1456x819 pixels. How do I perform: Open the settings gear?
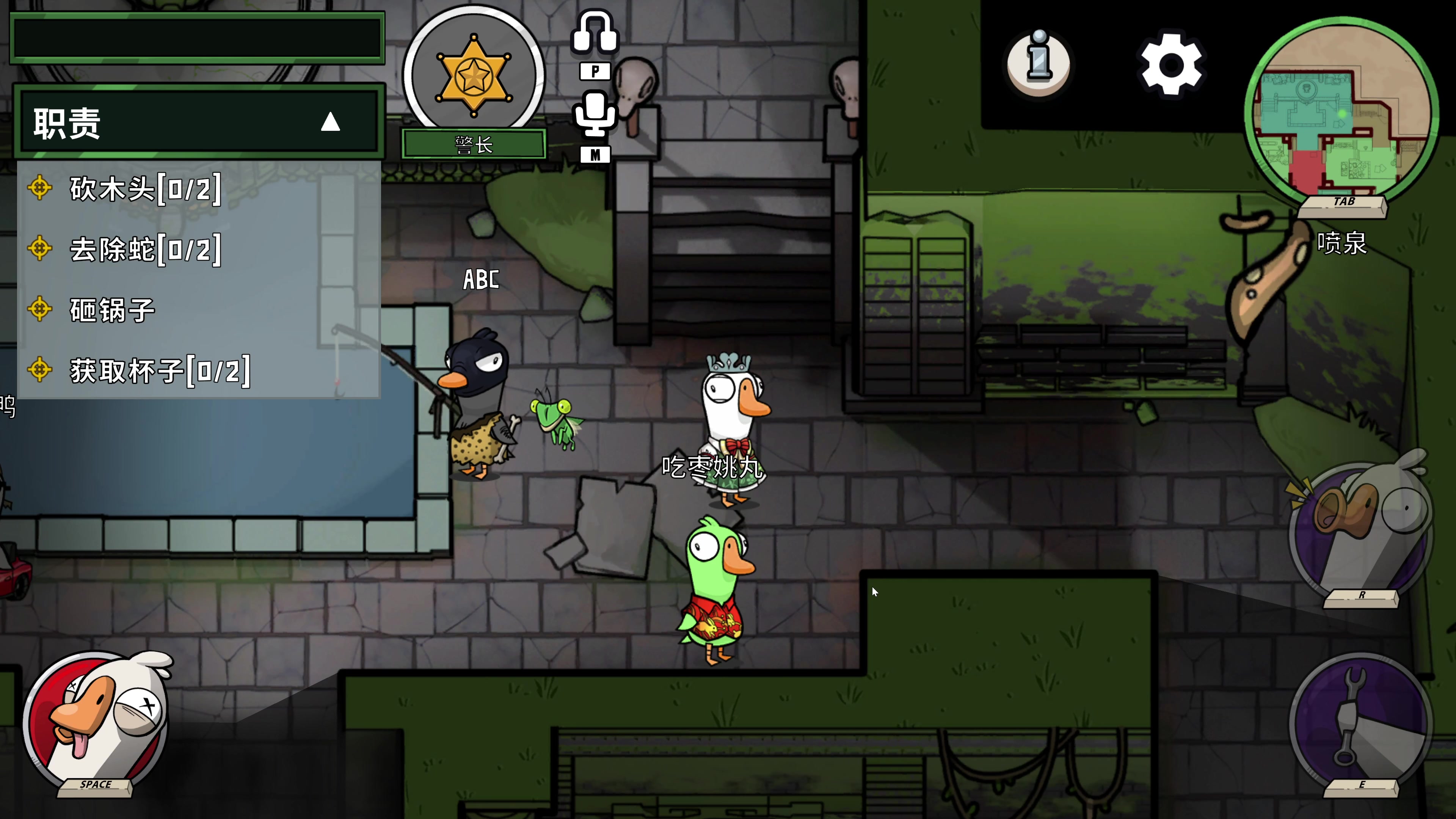coord(1170,66)
